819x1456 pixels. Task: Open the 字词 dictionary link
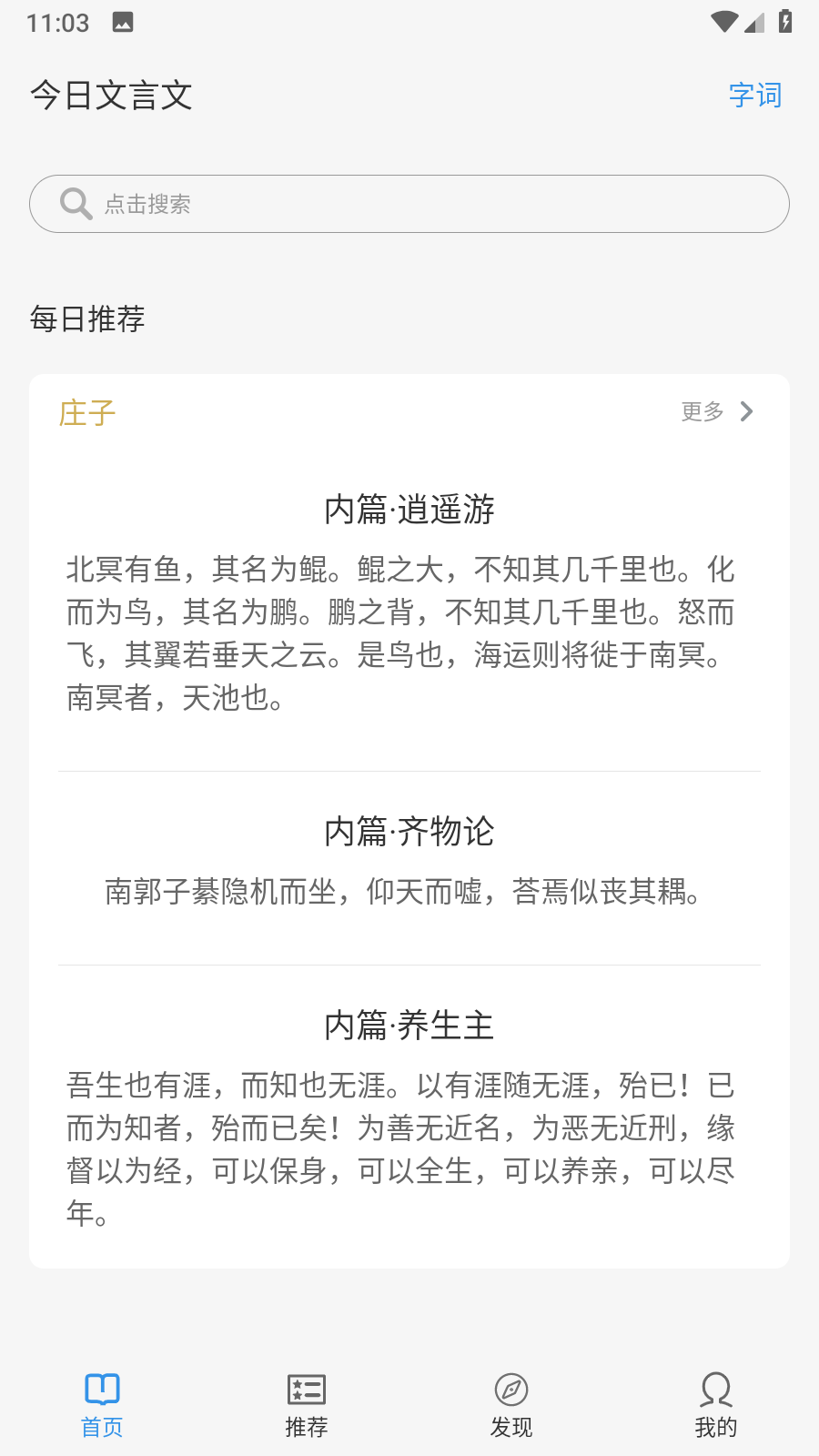pyautogui.click(x=755, y=94)
